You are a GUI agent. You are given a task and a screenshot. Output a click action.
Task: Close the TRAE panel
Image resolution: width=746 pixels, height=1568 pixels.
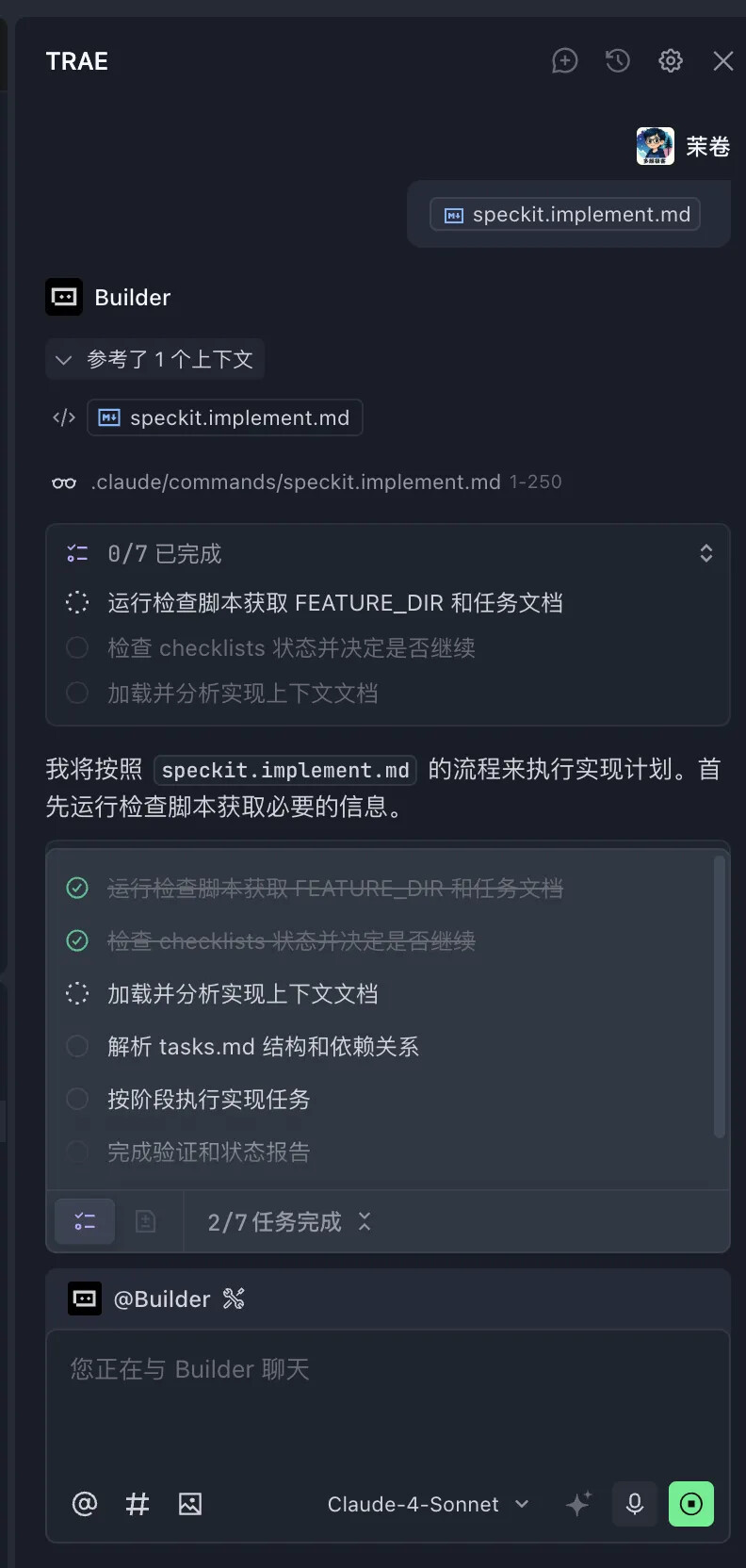(722, 61)
